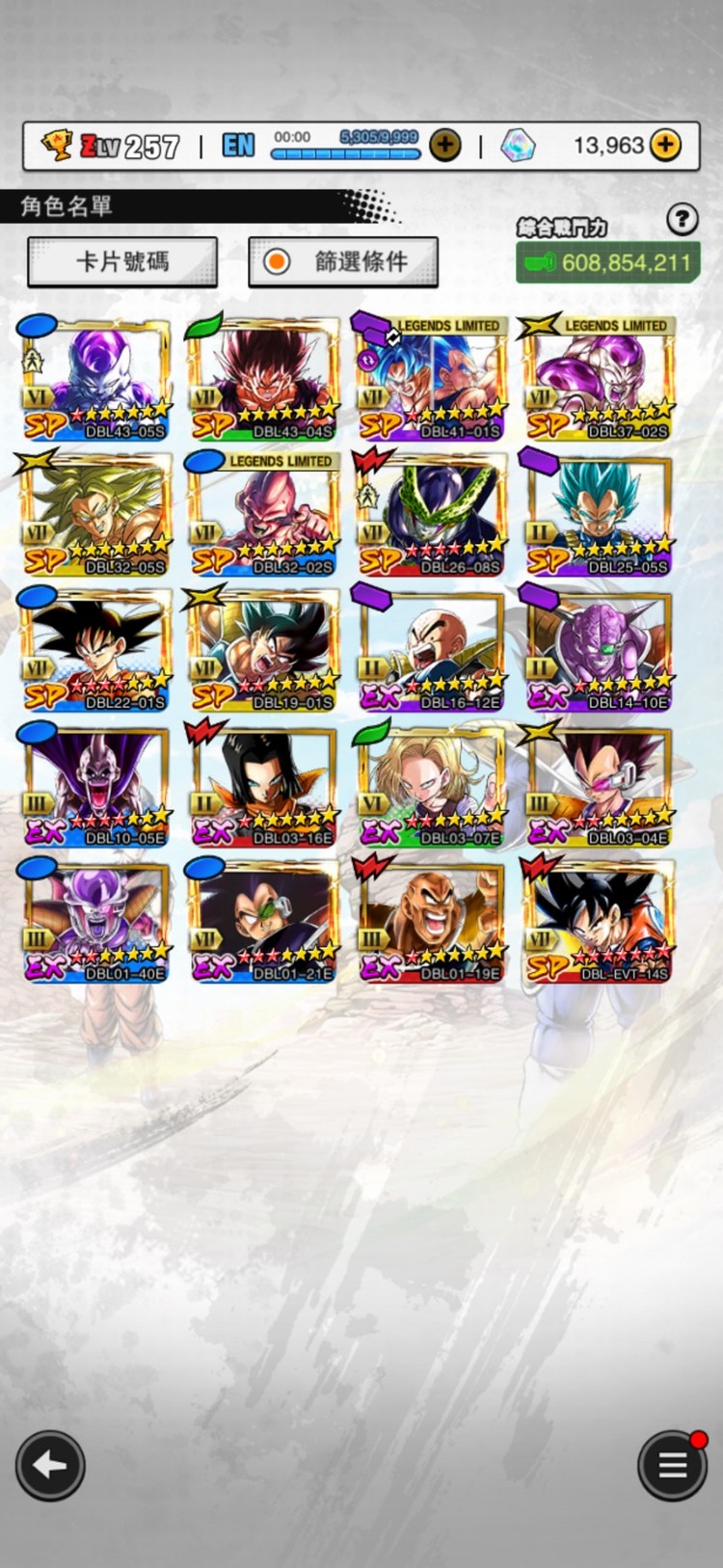
Task: Open the 篩選條件 filter options
Action: (343, 261)
